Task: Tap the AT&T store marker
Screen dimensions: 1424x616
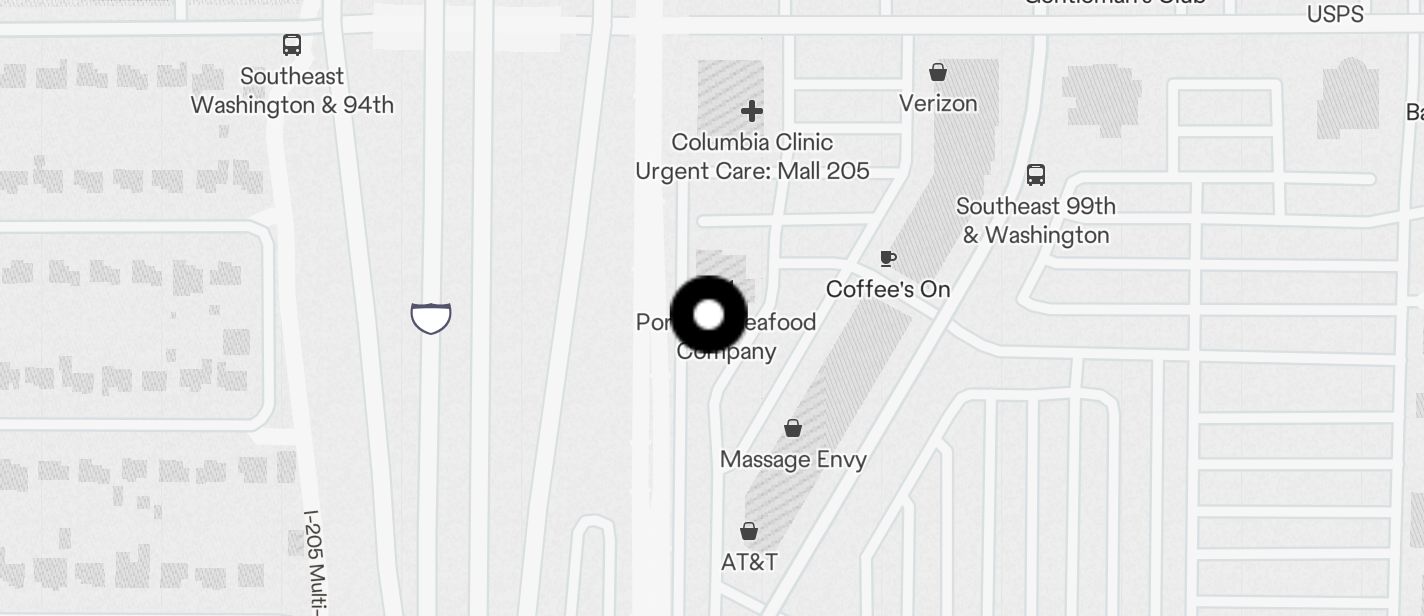Action: coord(749,531)
